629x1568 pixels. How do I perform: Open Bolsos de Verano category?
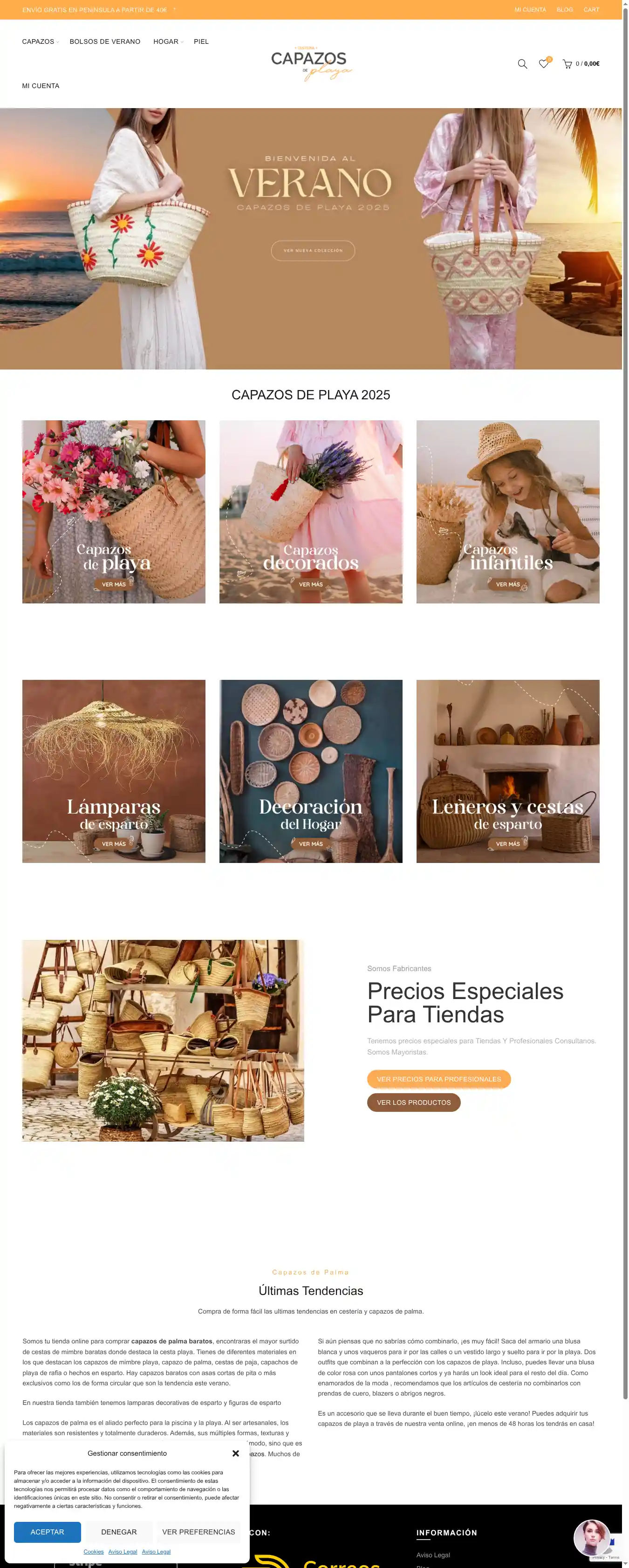click(x=105, y=42)
